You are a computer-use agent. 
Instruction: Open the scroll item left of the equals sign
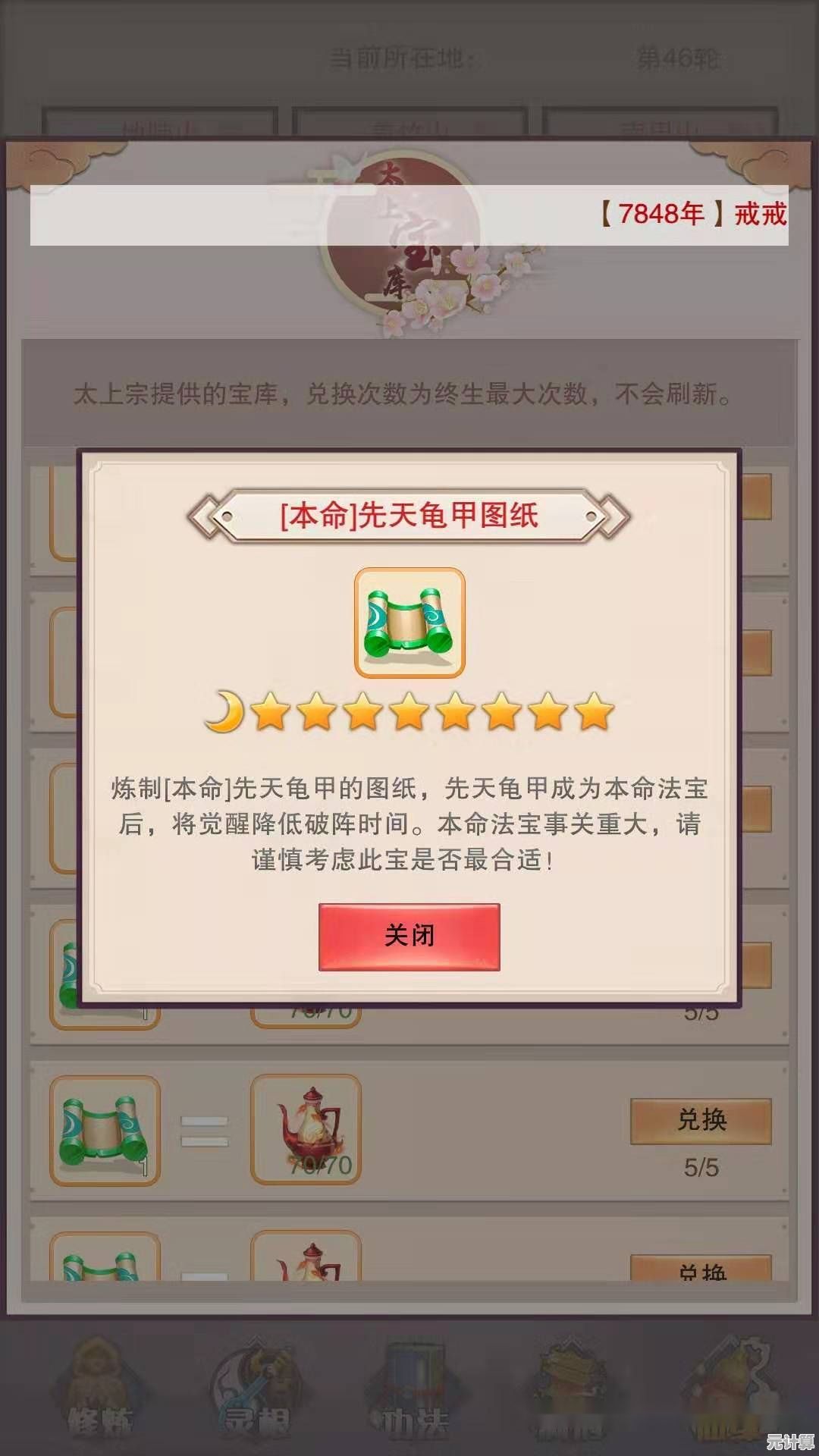coord(105,1130)
